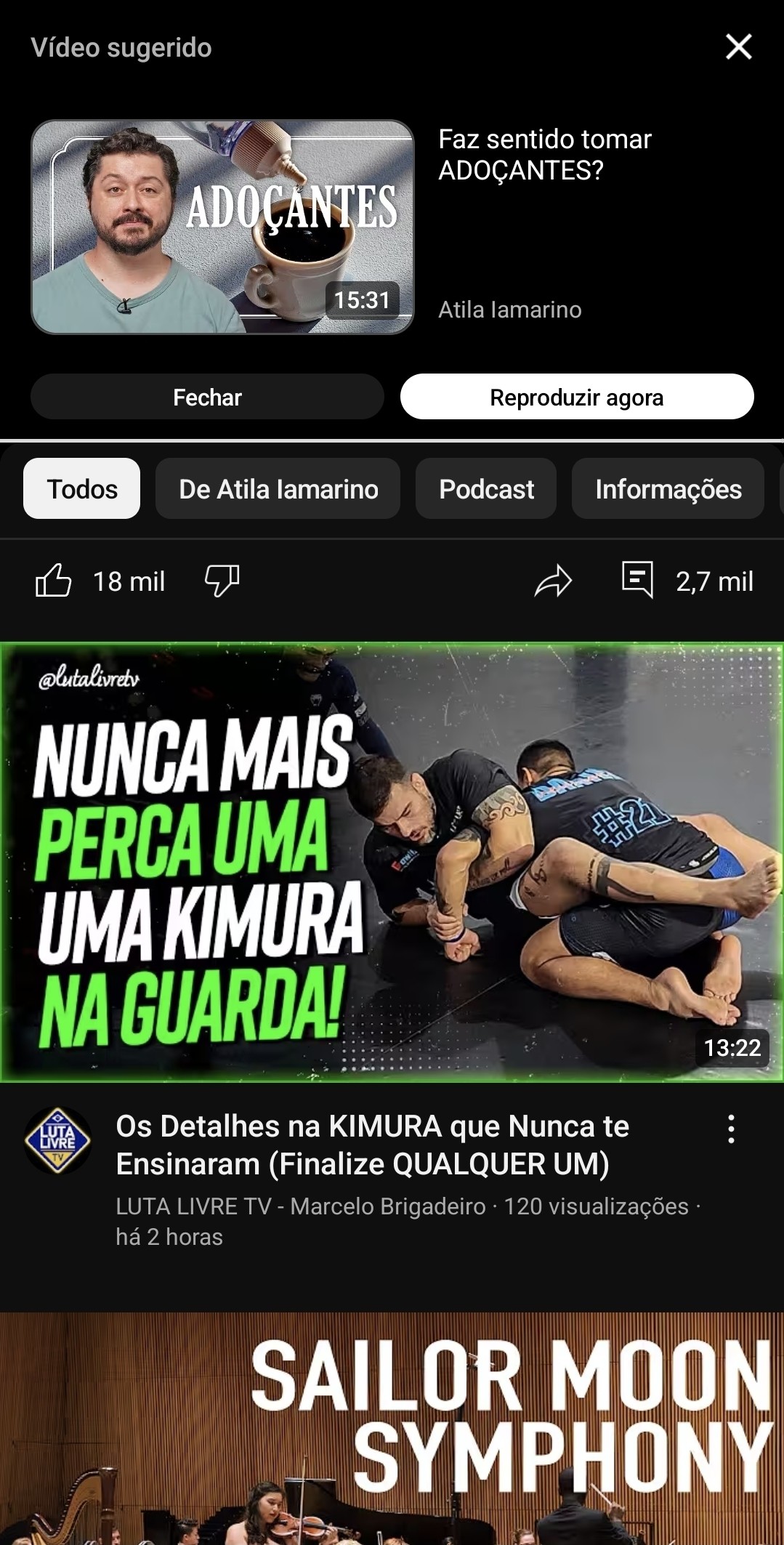784x1545 pixels.
Task: Open the Sailor Moon Symphony video
Action: coord(392,1429)
